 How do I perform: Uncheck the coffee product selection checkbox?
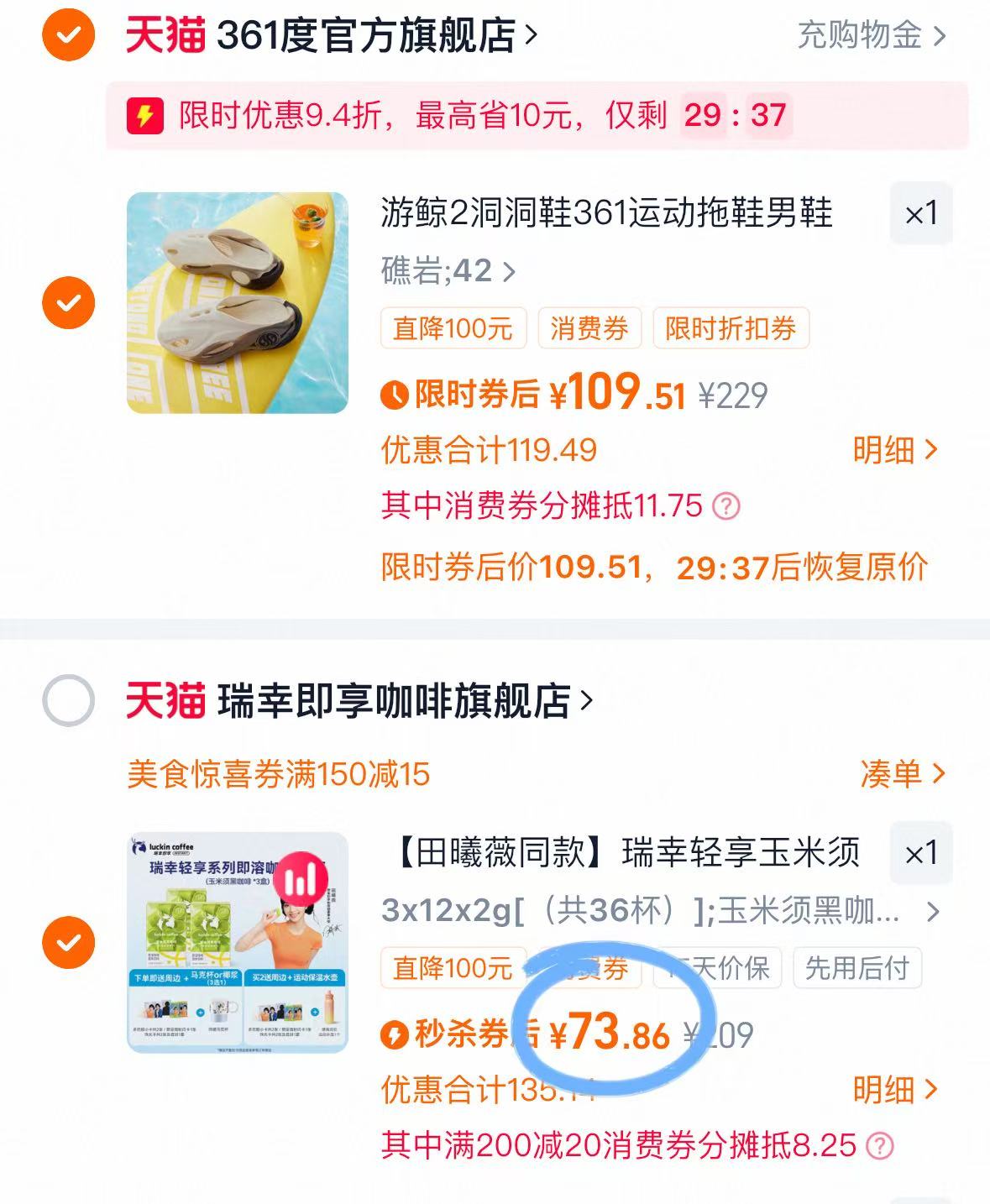[x=67, y=940]
